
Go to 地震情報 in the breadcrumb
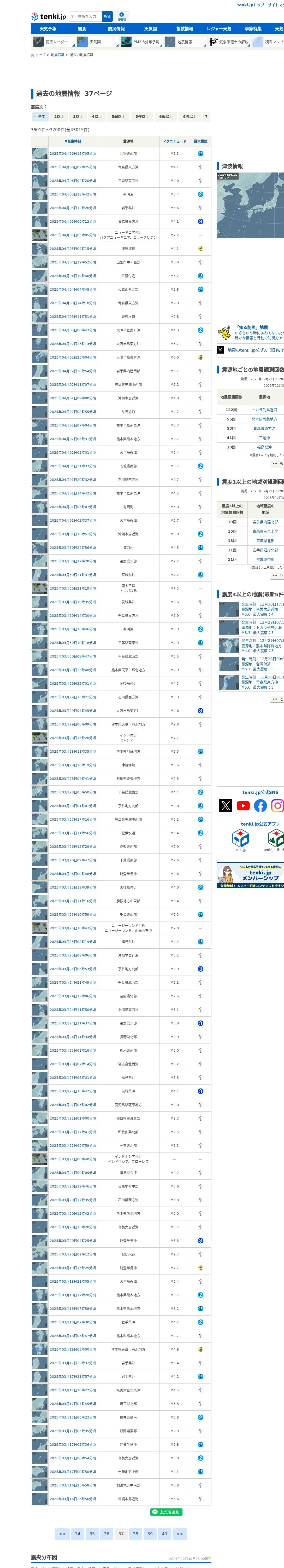pyautogui.click(x=57, y=55)
